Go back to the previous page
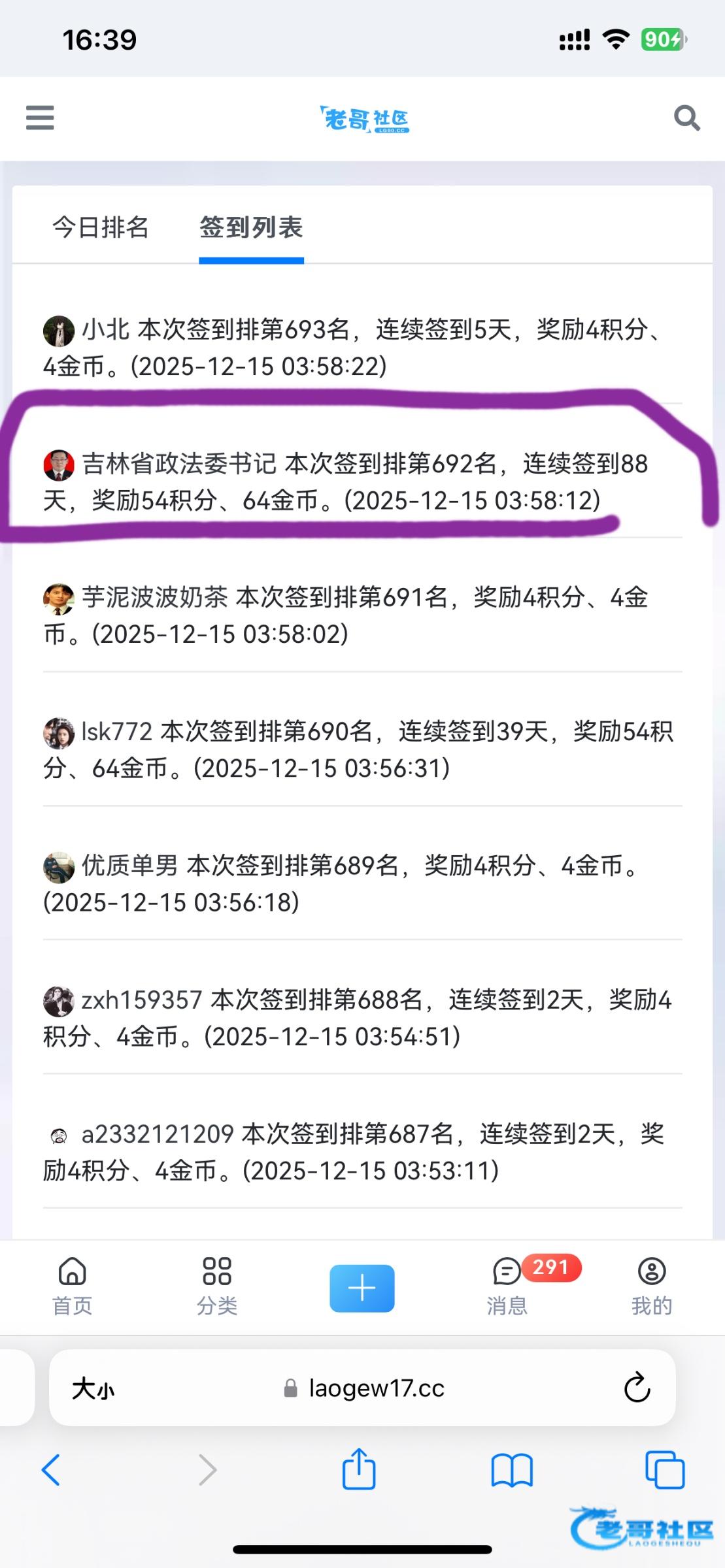725x1568 pixels. click(51, 1470)
